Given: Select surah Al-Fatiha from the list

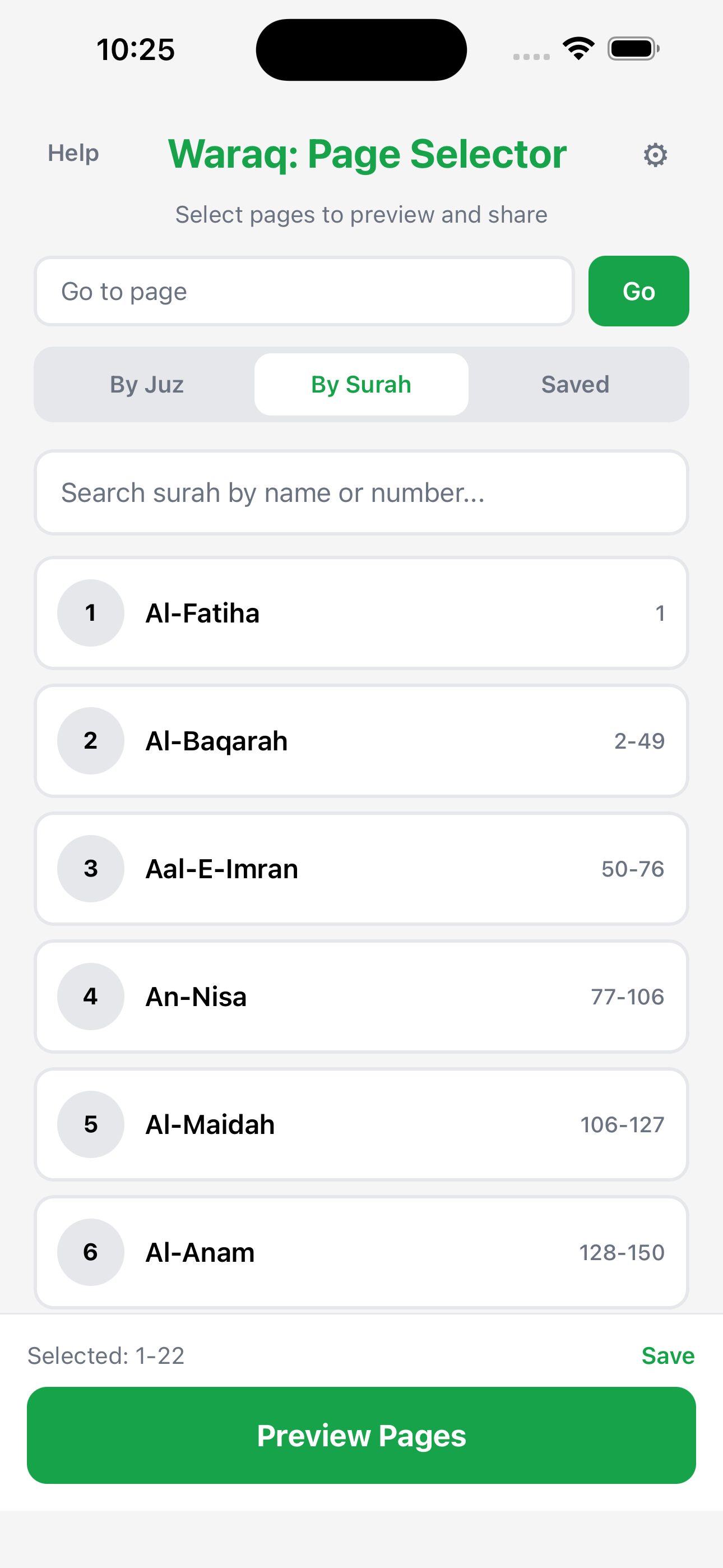Looking at the screenshot, I should (361, 613).
